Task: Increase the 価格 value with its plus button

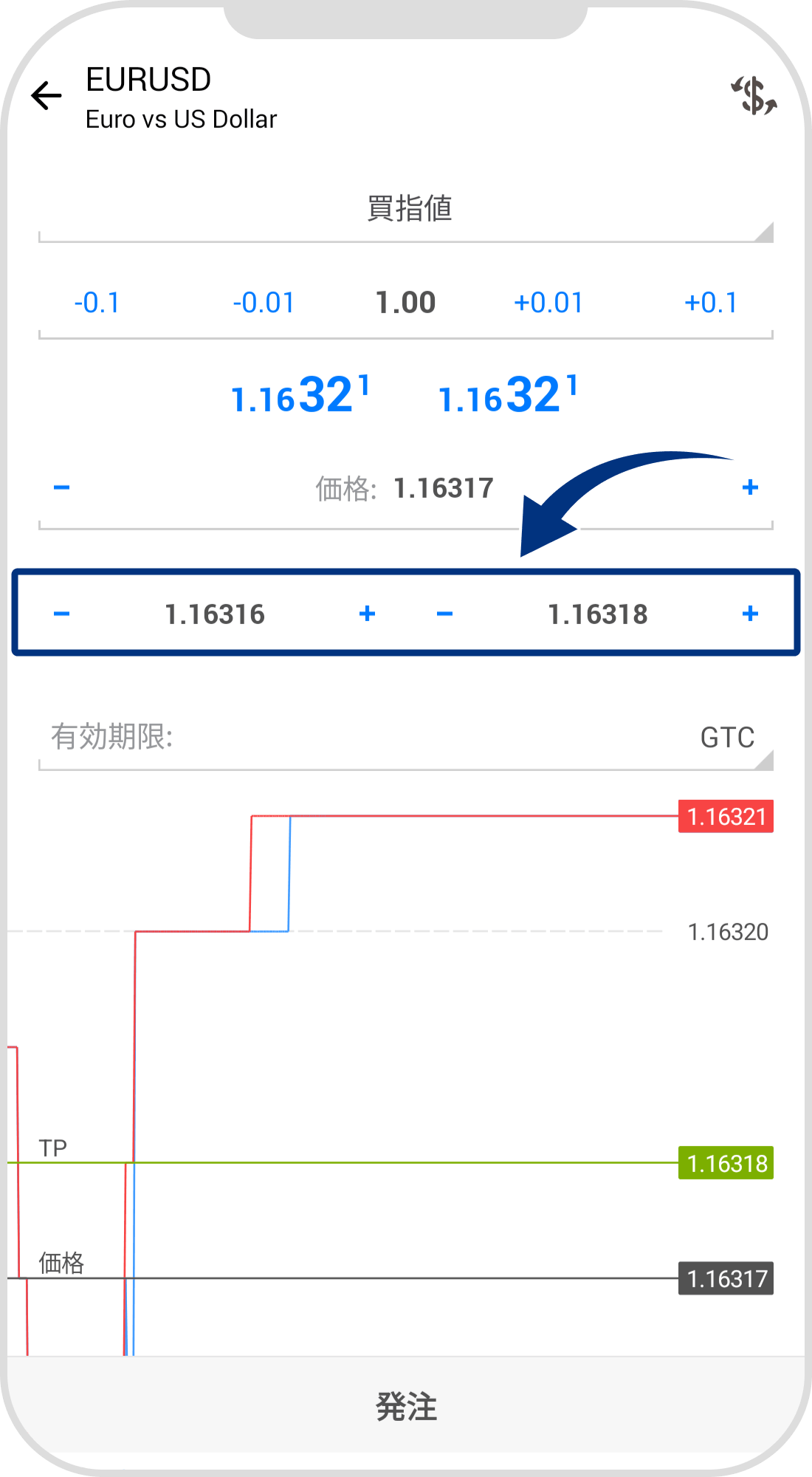Action: 751,486
